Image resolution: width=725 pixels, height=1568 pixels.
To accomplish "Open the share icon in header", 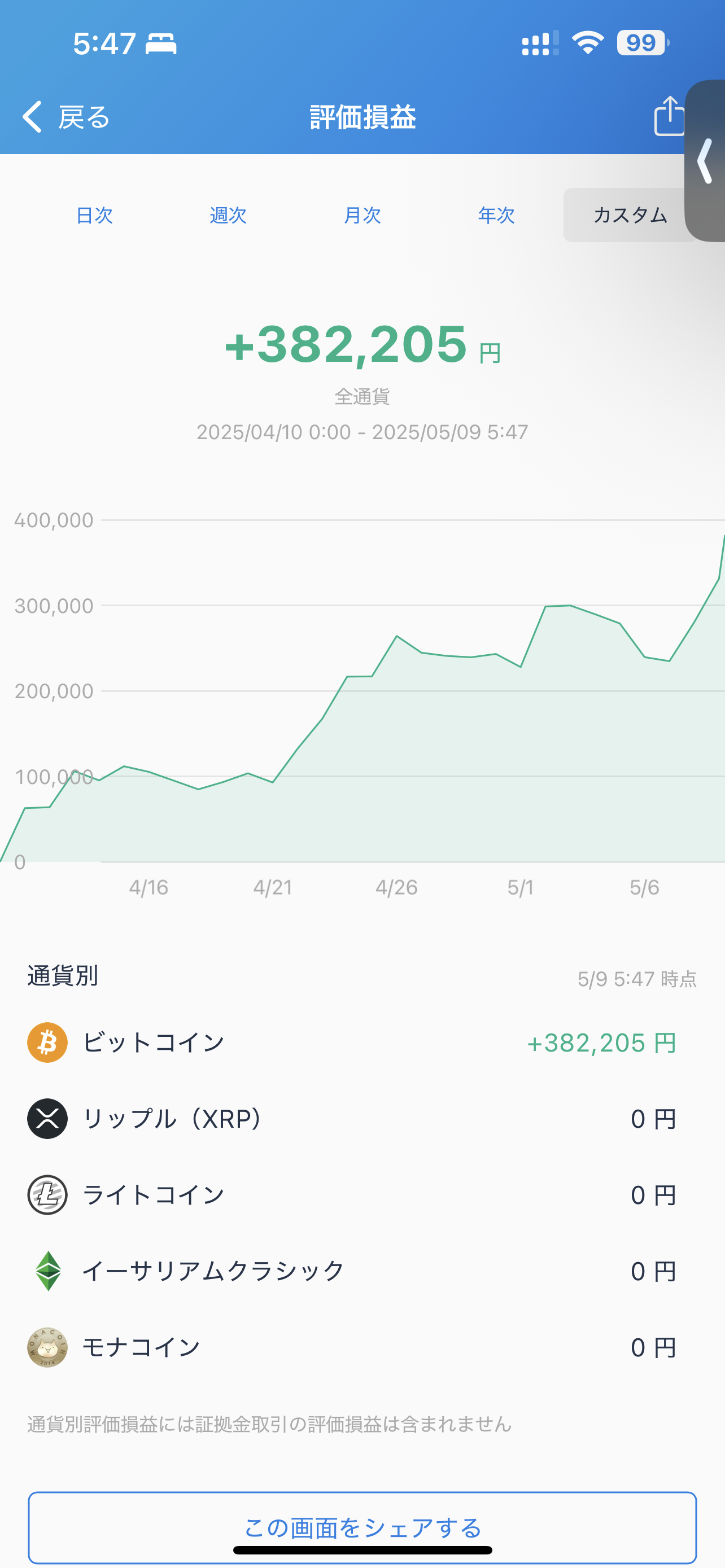I will click(x=669, y=115).
